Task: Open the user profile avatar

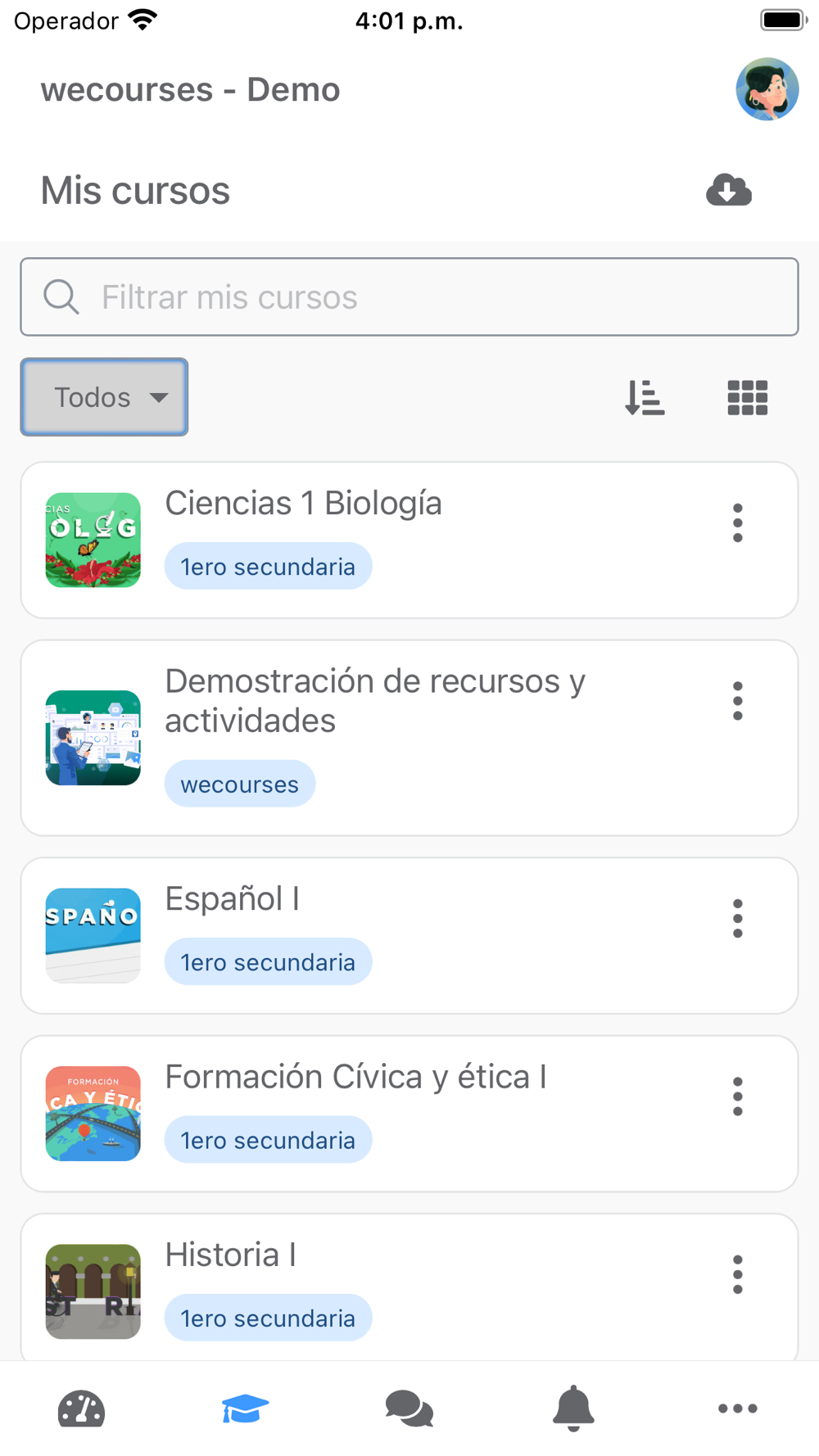Action: click(767, 89)
